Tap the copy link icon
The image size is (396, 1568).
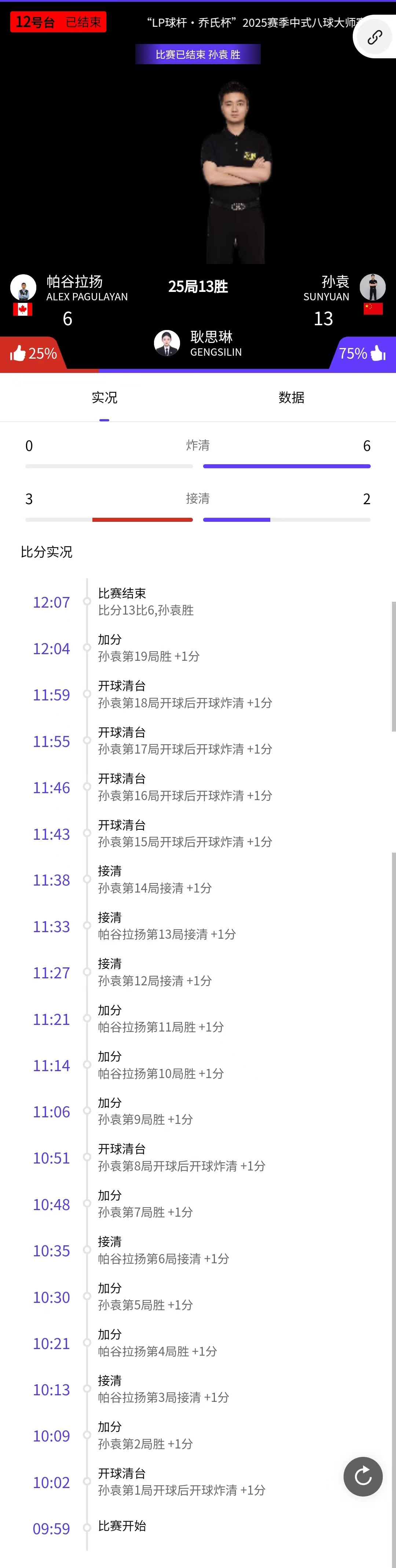point(375,37)
